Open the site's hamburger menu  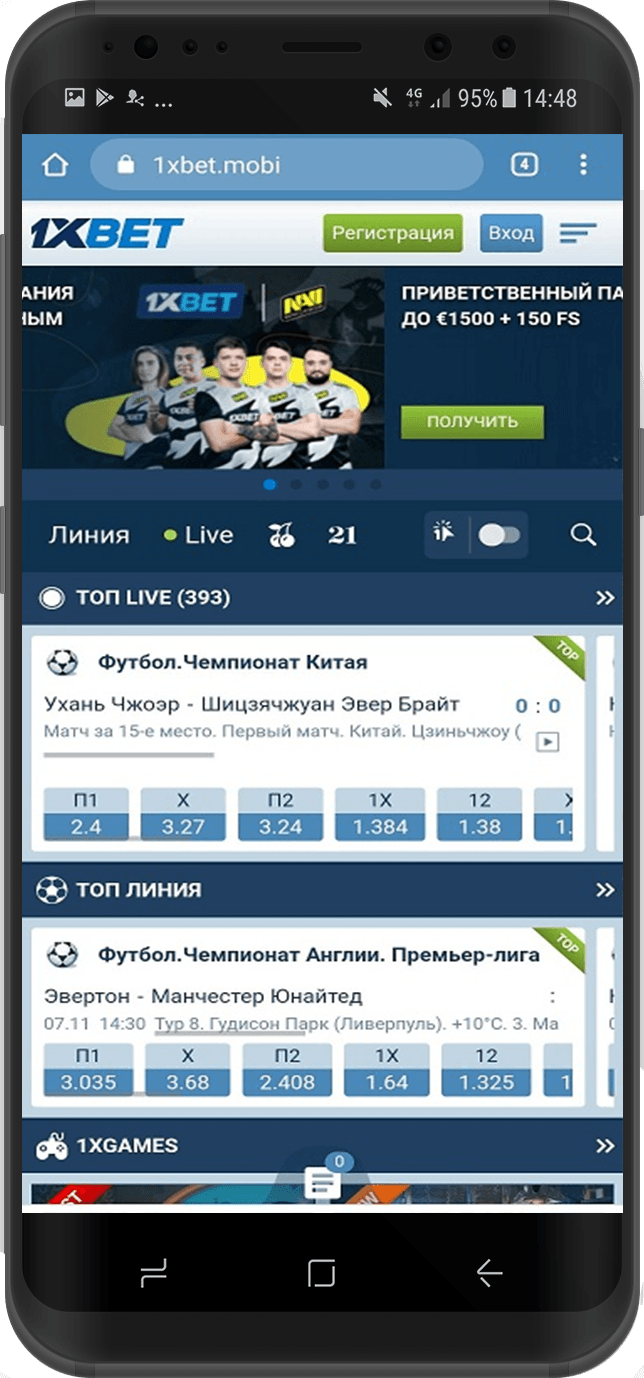(x=577, y=233)
